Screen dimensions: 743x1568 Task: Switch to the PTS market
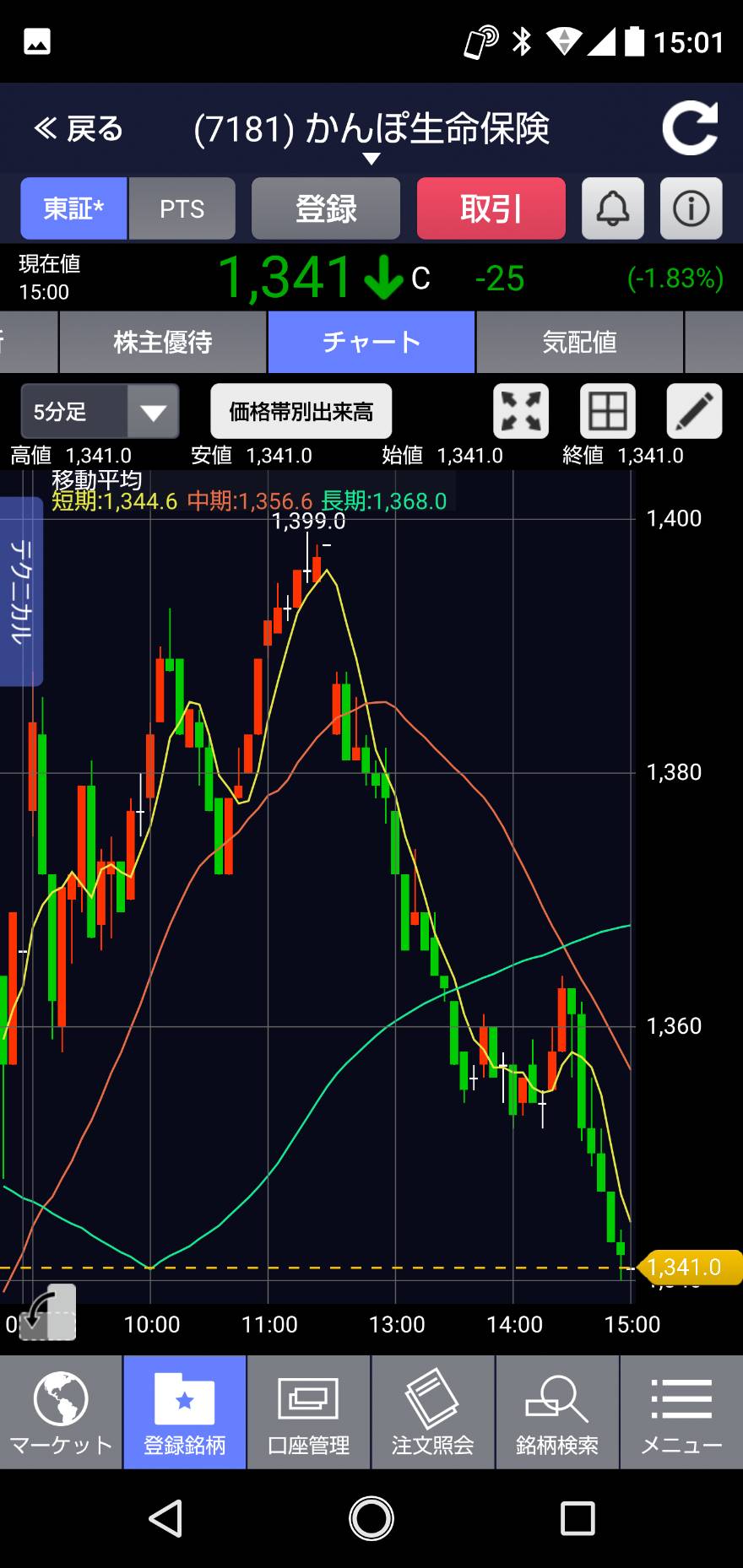tap(182, 208)
